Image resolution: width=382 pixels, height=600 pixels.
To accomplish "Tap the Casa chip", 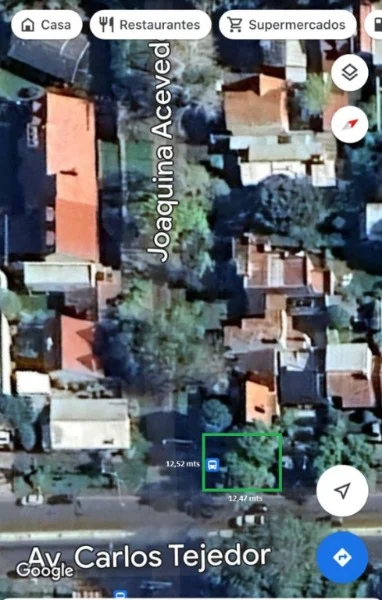I will tap(47, 25).
